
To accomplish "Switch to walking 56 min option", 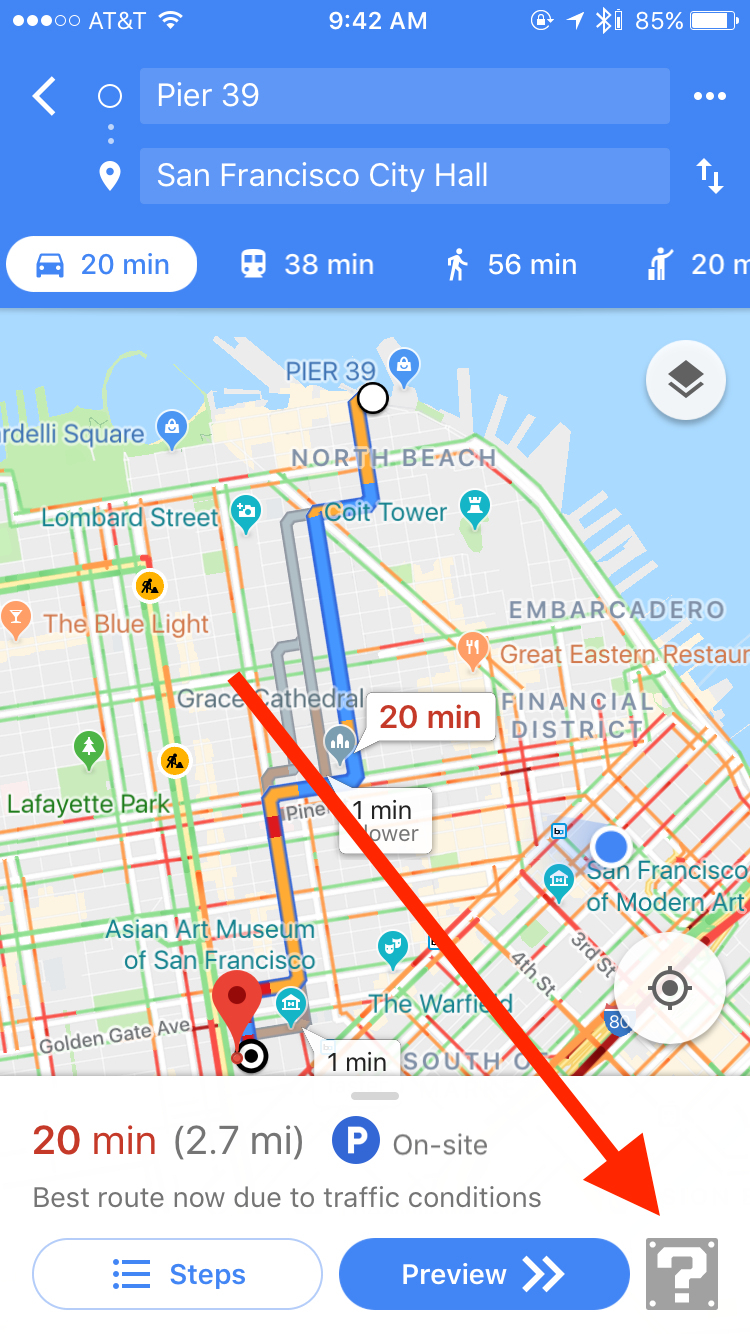I will coord(511,264).
